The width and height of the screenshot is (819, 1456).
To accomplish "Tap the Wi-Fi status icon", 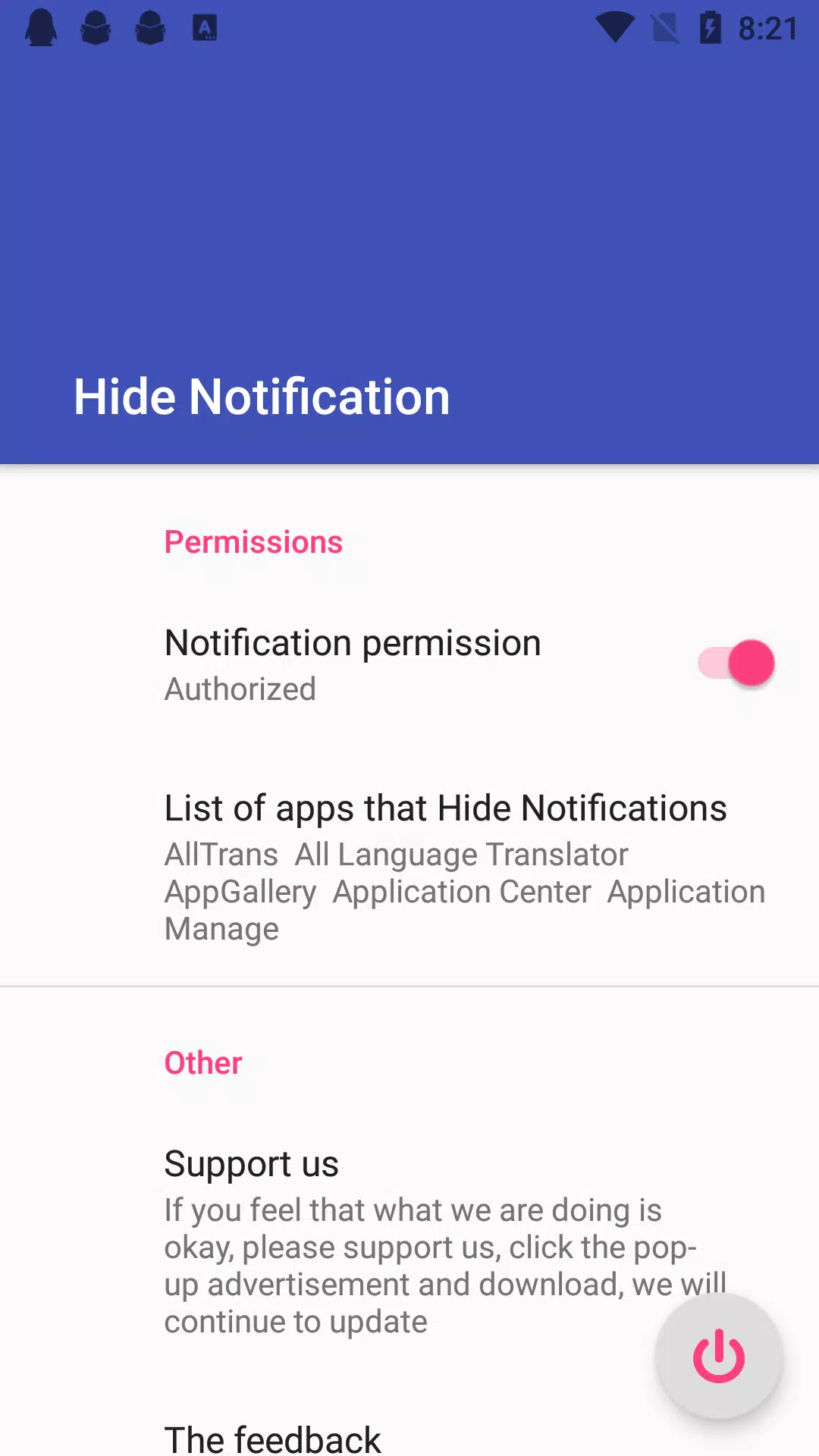I will (x=616, y=28).
